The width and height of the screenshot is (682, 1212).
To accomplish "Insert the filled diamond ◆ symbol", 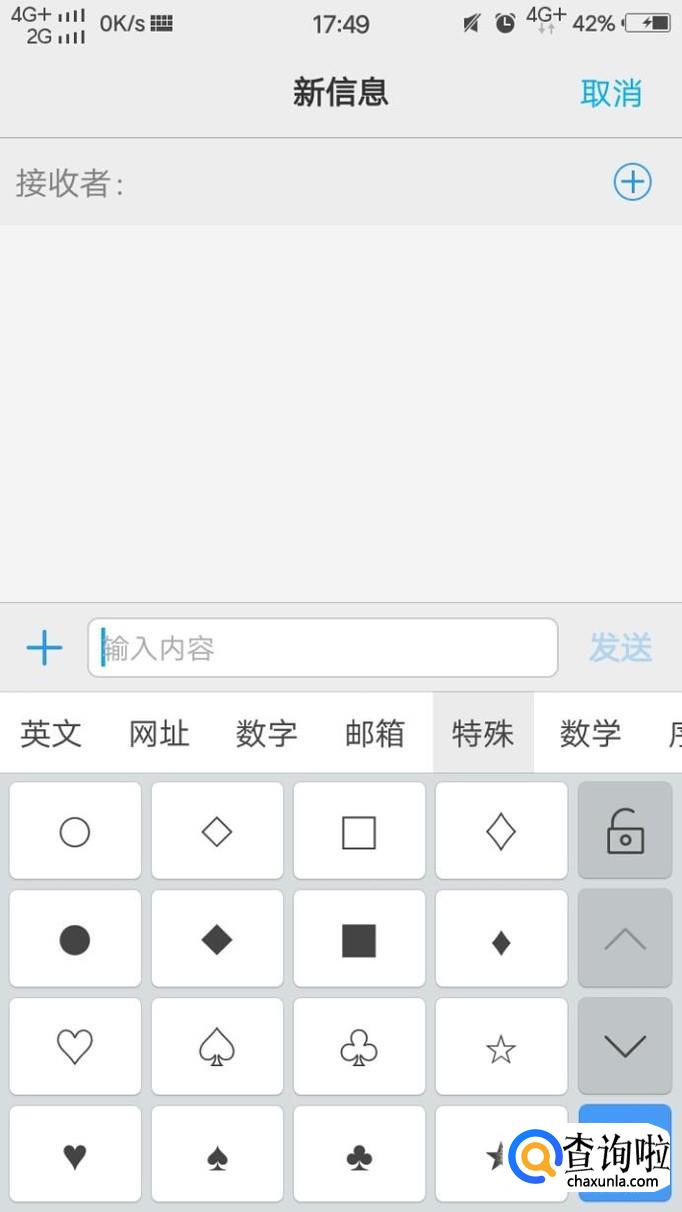I will pyautogui.click(x=217, y=940).
